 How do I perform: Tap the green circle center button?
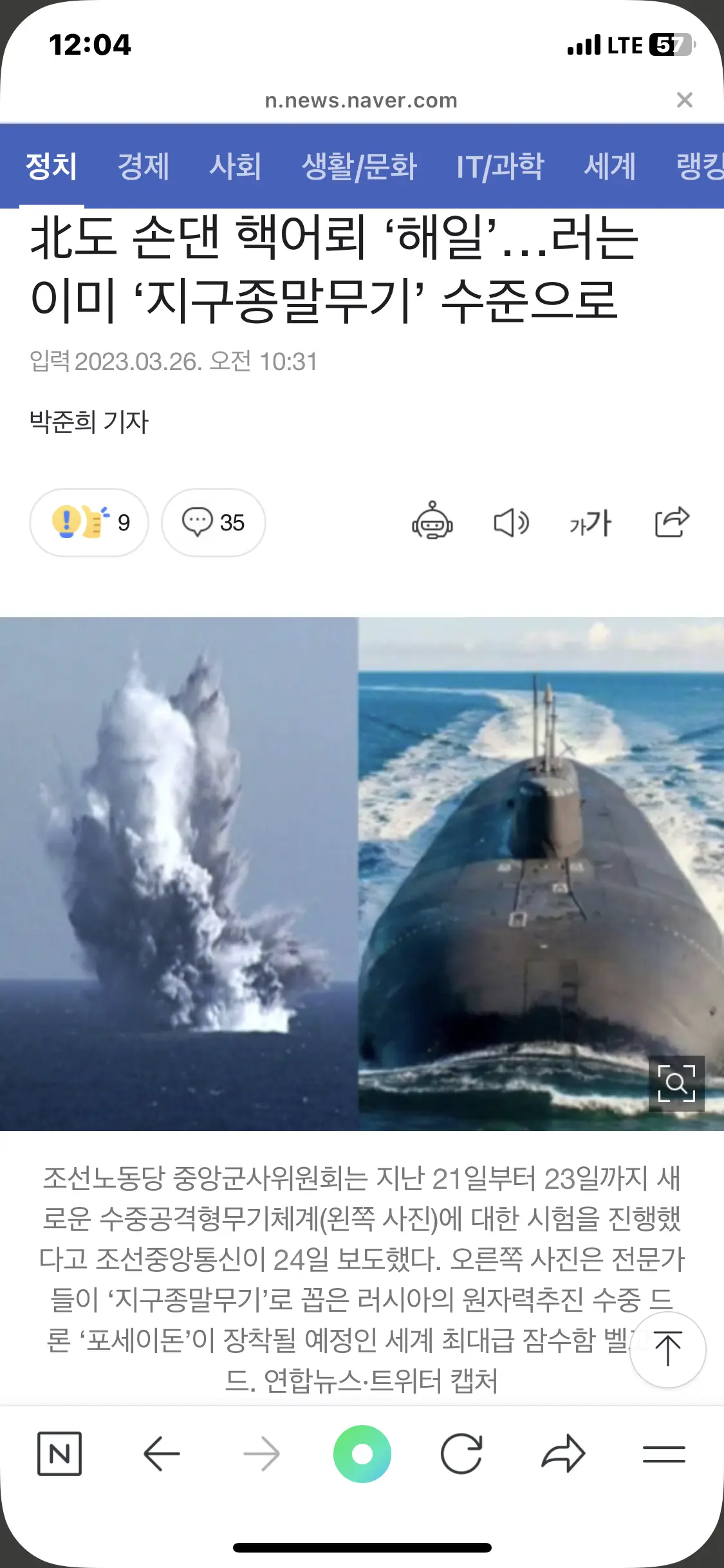362,1453
